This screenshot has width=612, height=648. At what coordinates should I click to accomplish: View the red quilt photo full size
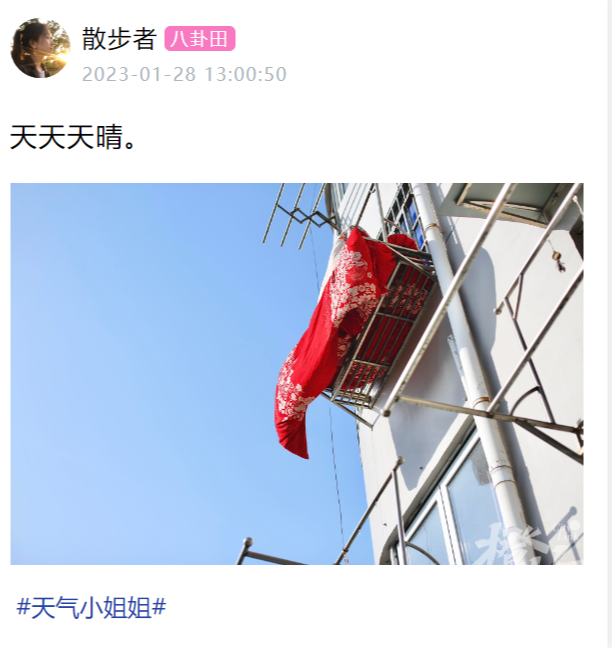click(297, 373)
